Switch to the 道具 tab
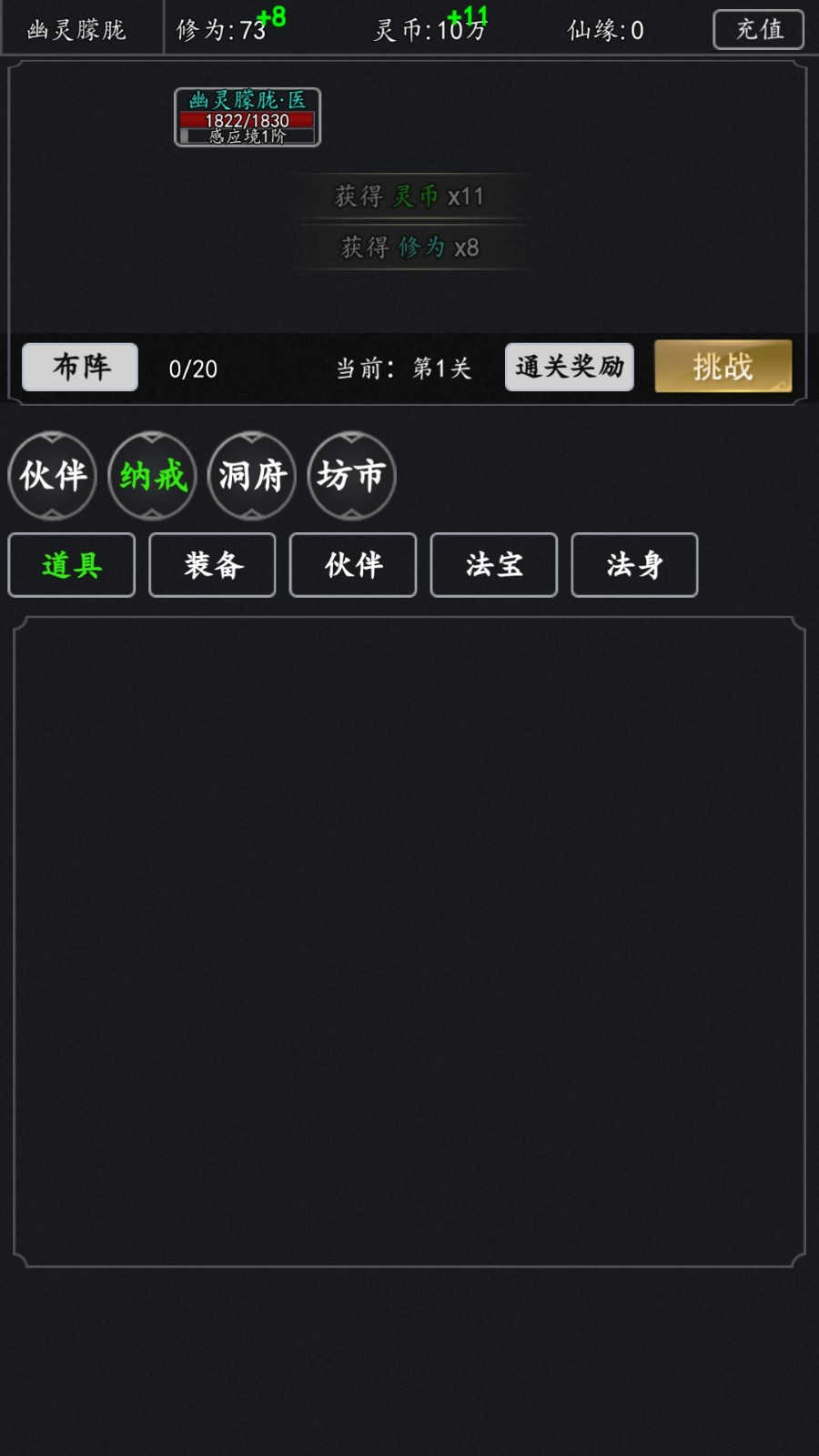 pyautogui.click(x=71, y=565)
